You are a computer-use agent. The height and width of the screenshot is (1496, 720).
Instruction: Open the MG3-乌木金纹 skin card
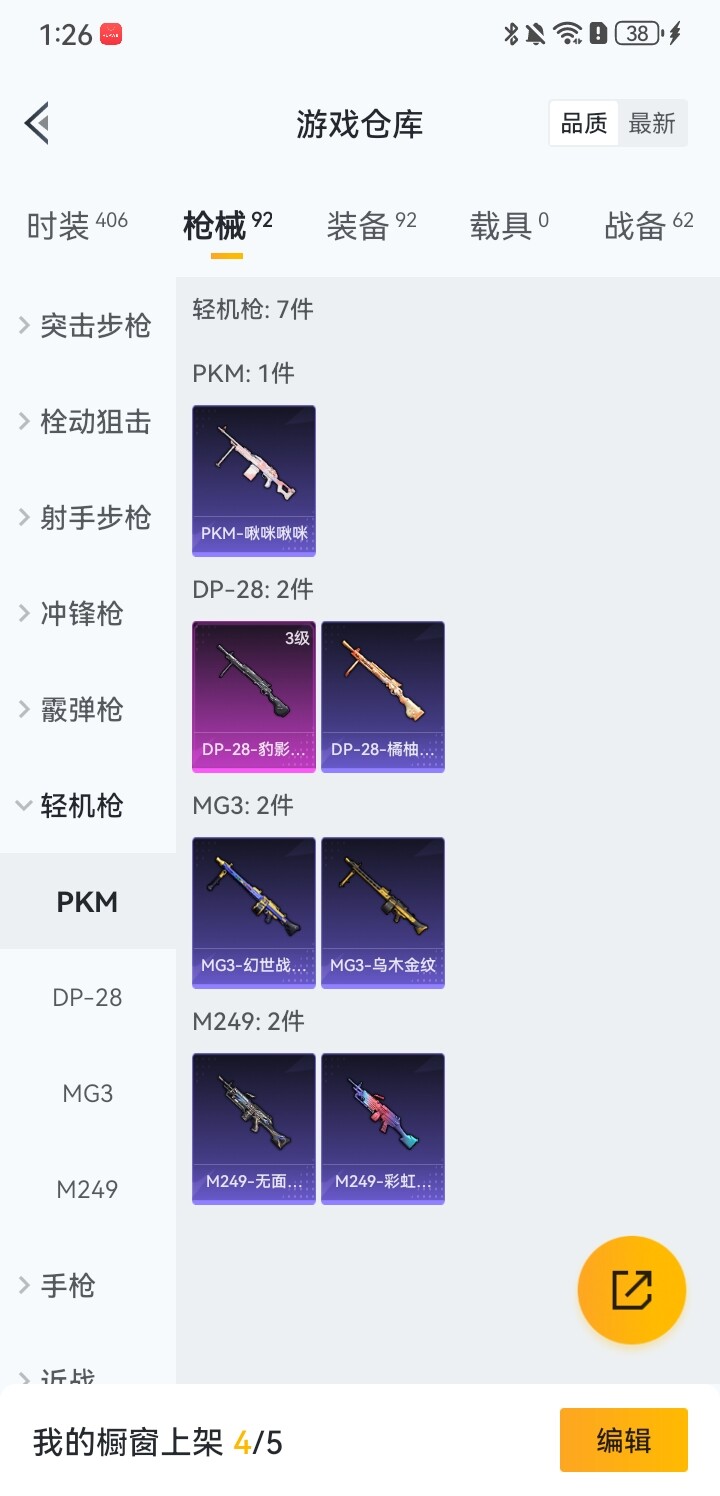[x=383, y=912]
